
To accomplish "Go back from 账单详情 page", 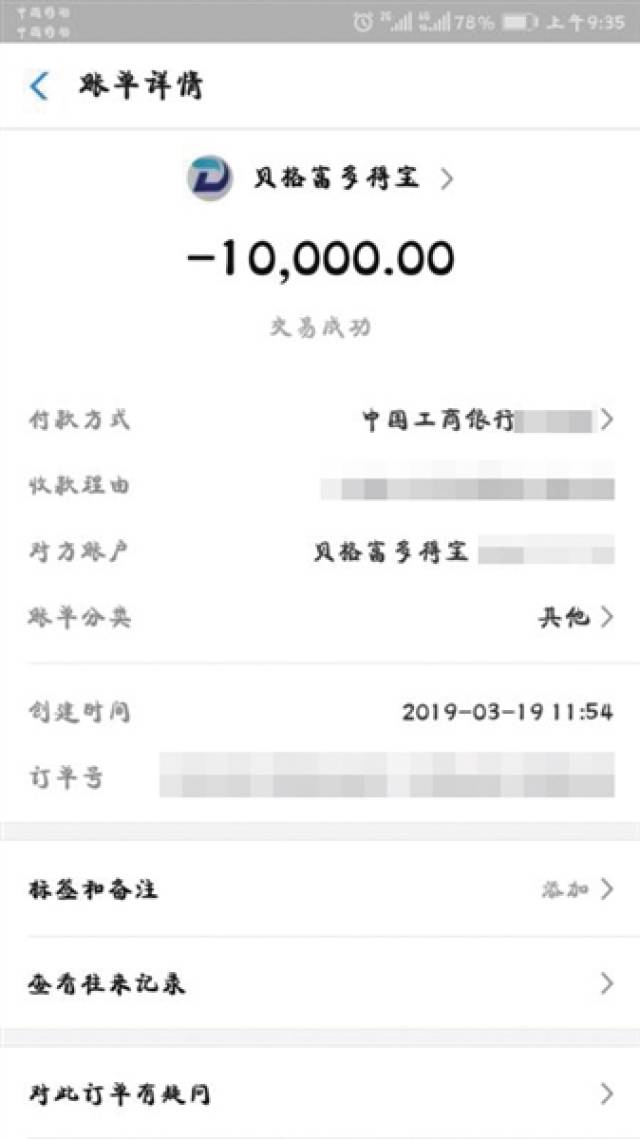I will 39,86.
